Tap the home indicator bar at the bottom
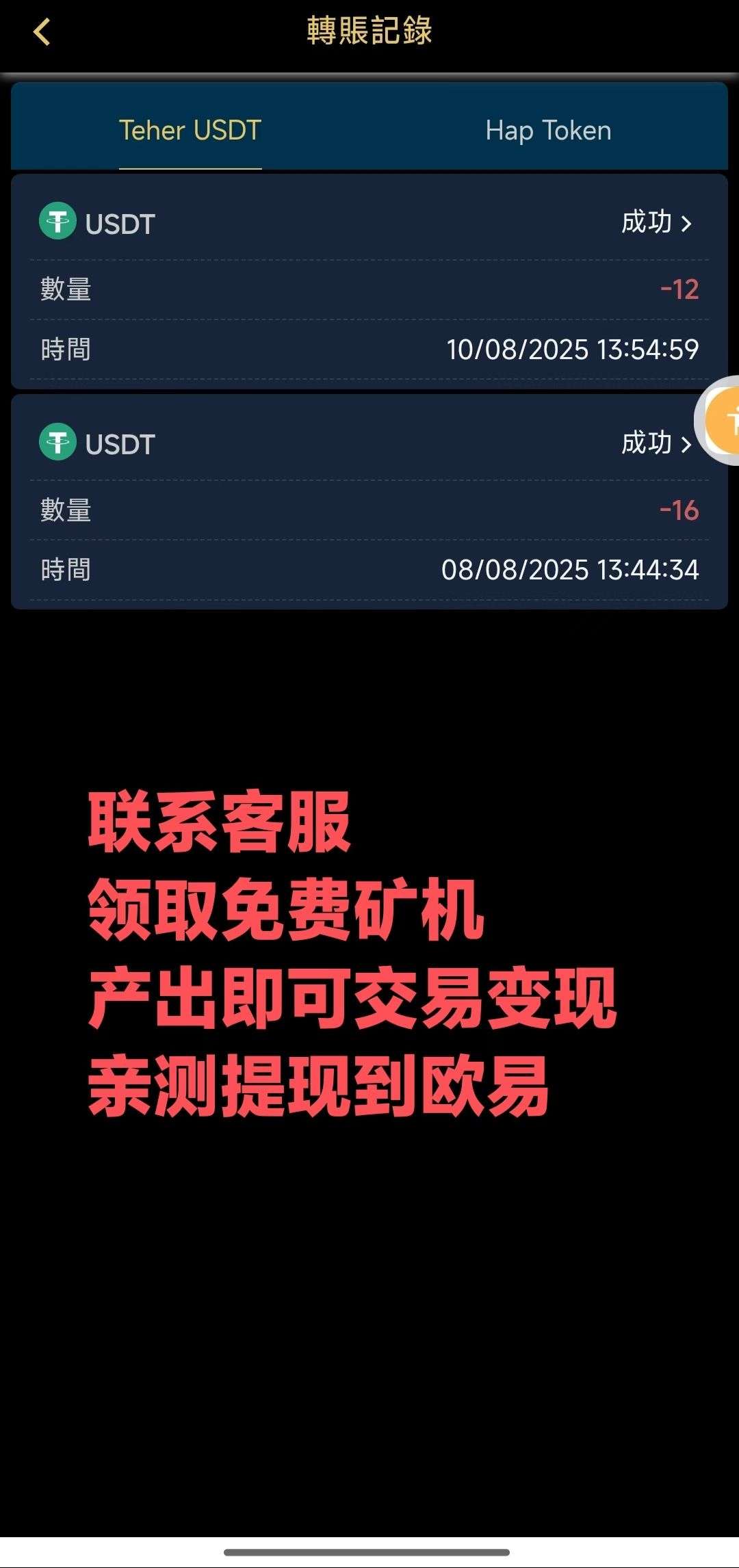This screenshot has height=1568, width=739. coord(369,1554)
